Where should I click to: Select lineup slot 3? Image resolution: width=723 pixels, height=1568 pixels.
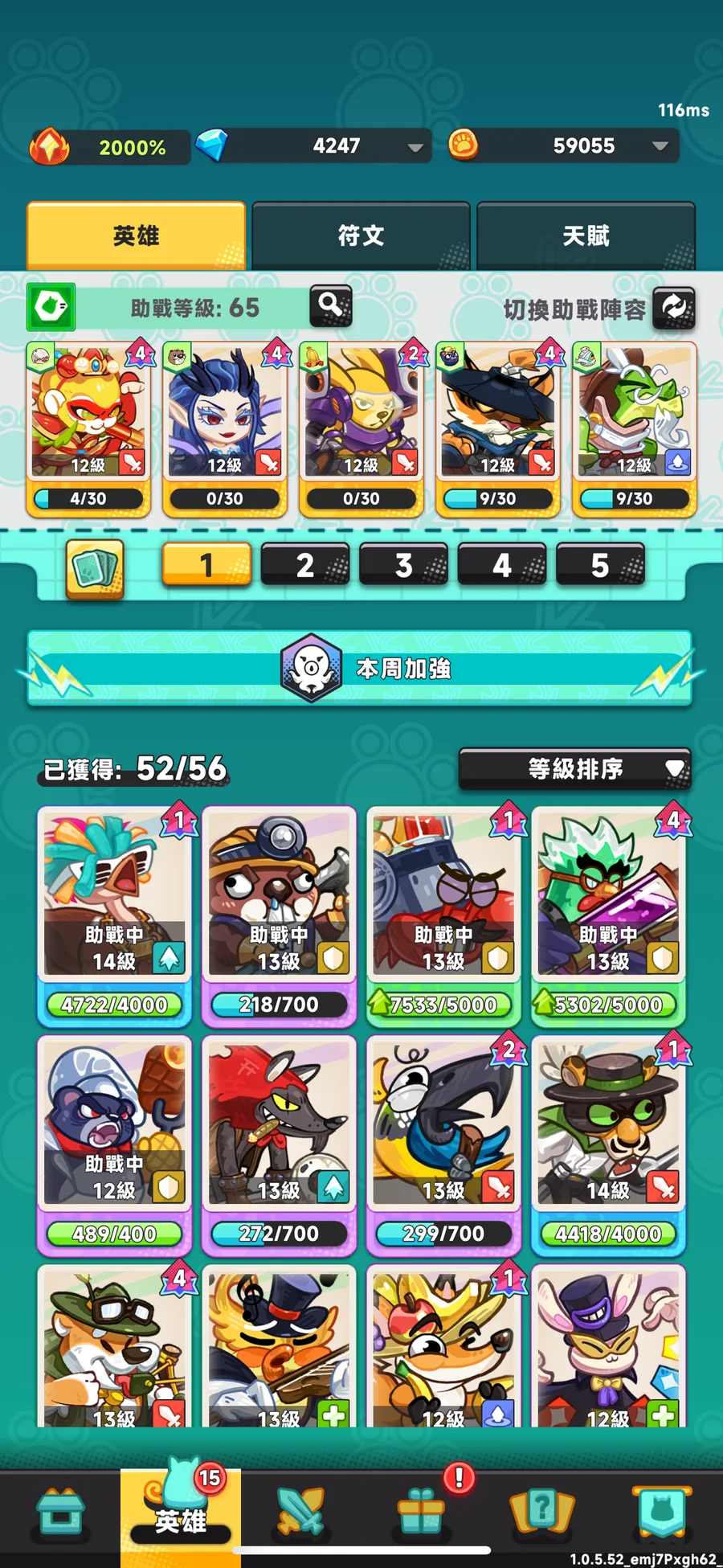coord(403,565)
